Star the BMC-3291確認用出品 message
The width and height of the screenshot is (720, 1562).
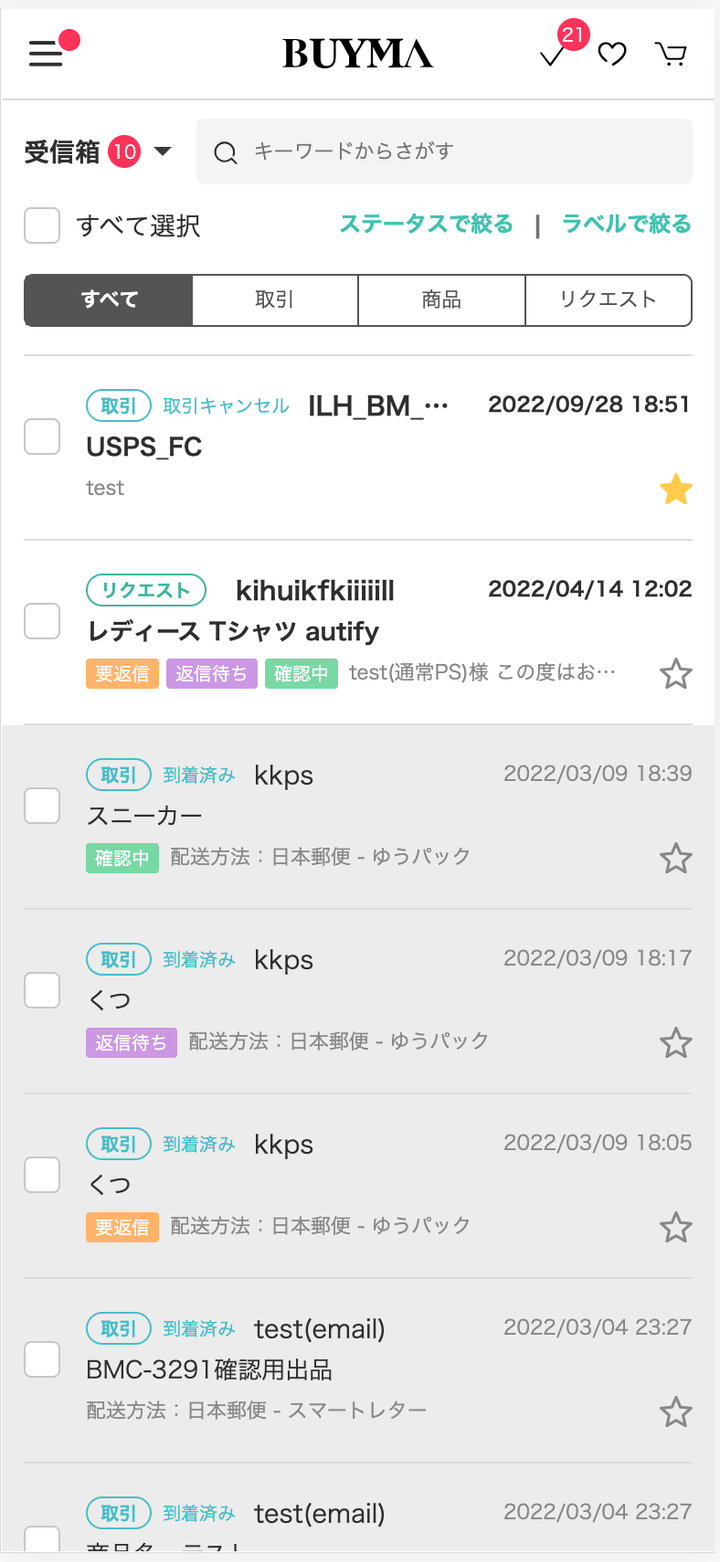(676, 1412)
